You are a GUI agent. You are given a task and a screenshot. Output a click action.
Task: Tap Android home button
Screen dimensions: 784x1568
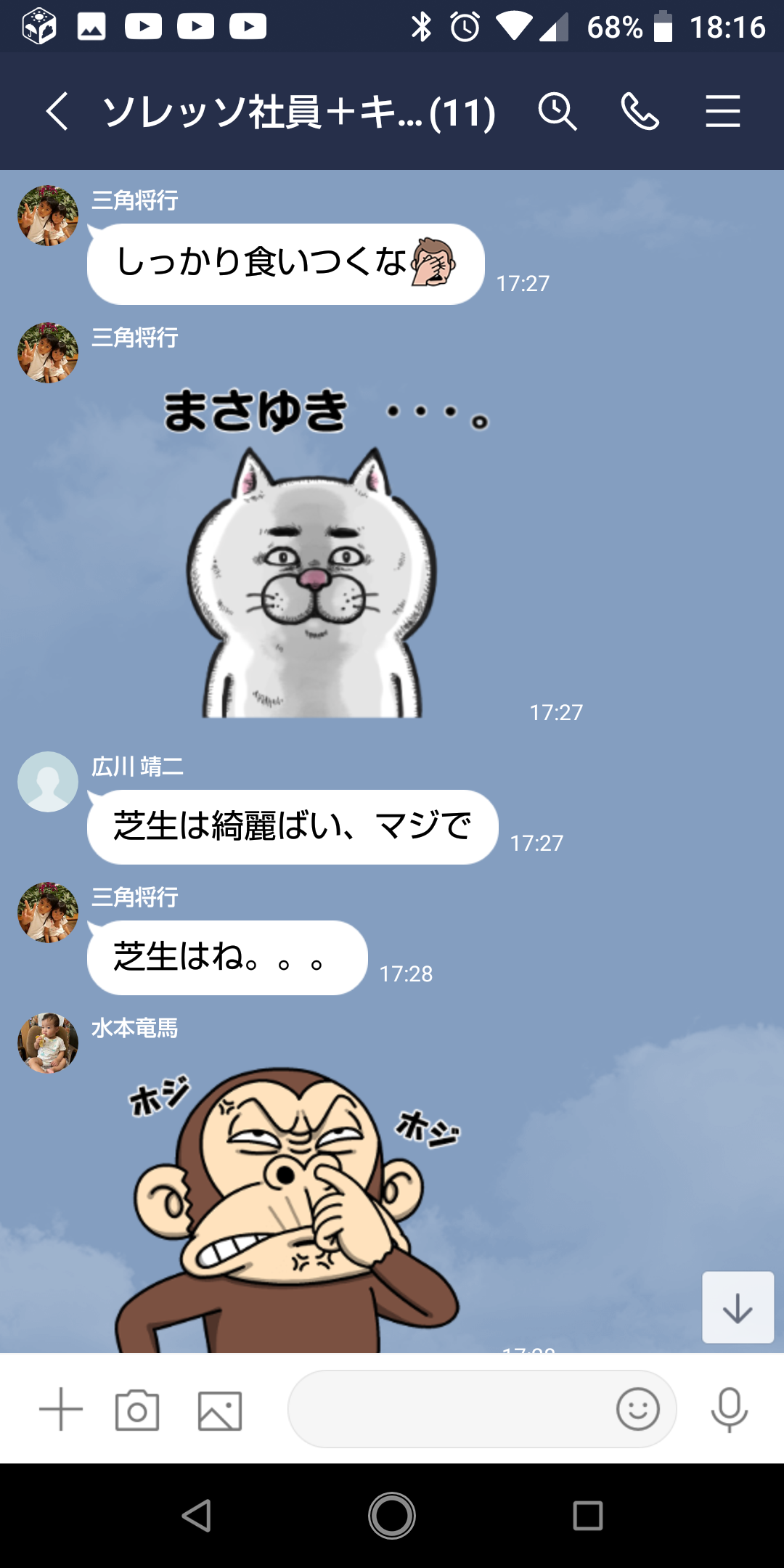[392, 1516]
